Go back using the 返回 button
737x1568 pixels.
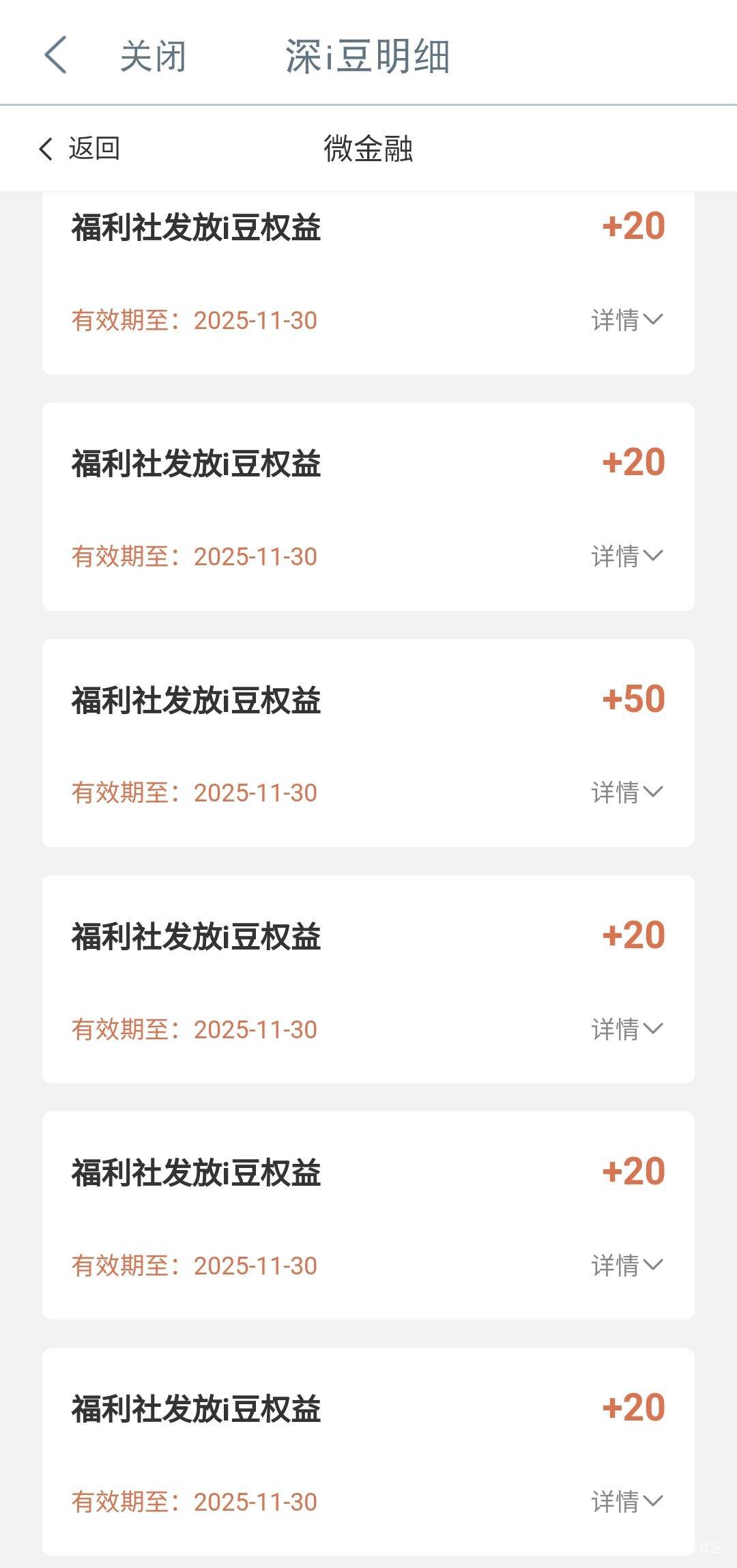coord(80,148)
